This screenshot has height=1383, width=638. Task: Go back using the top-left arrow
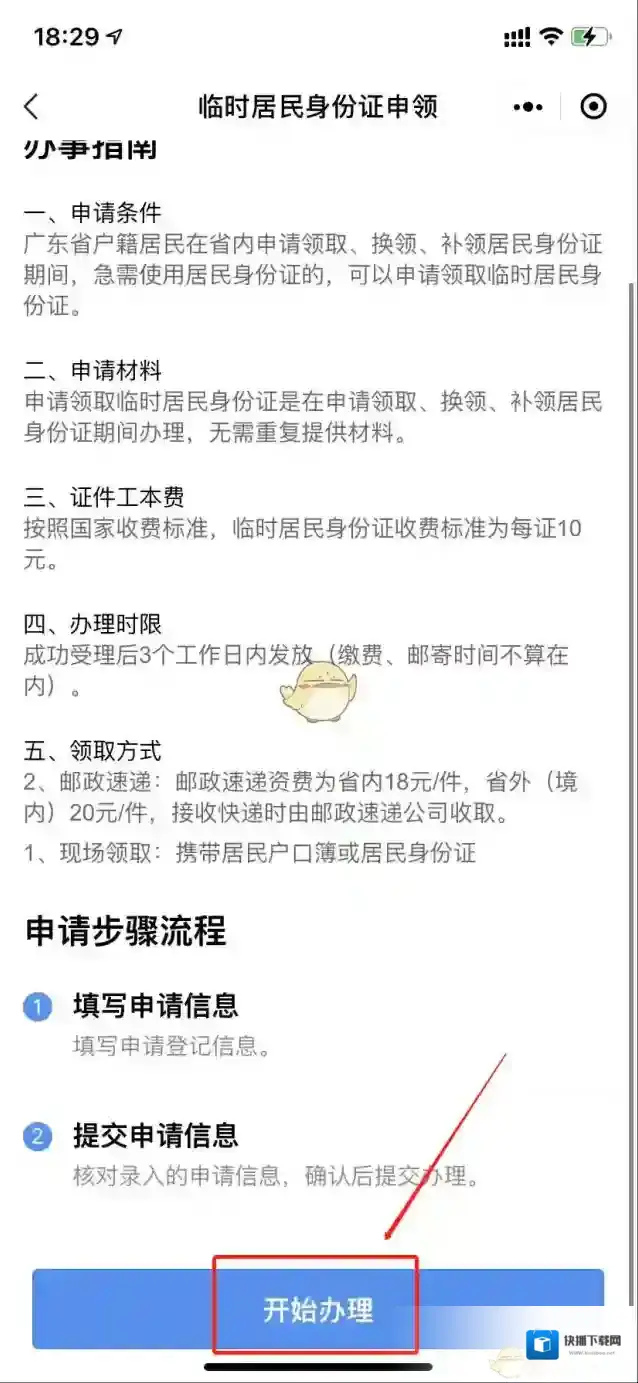[x=32, y=107]
